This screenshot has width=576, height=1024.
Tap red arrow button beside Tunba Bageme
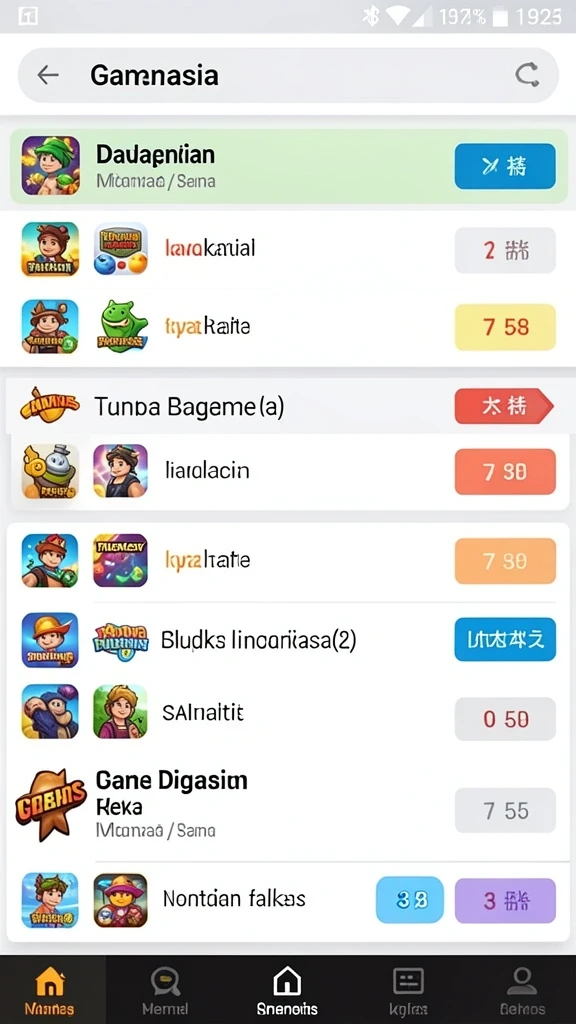pos(504,406)
